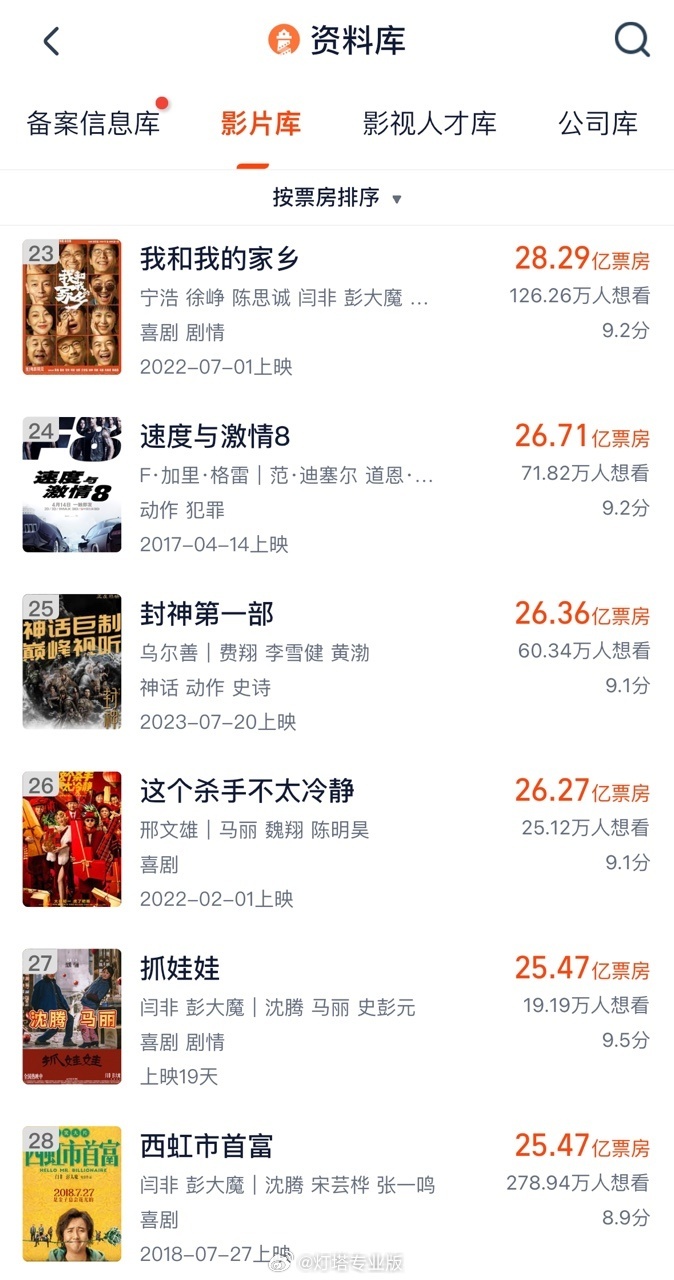Viewport: 674px width, 1280px height.
Task: Open the search magnifier icon
Action: point(631,40)
